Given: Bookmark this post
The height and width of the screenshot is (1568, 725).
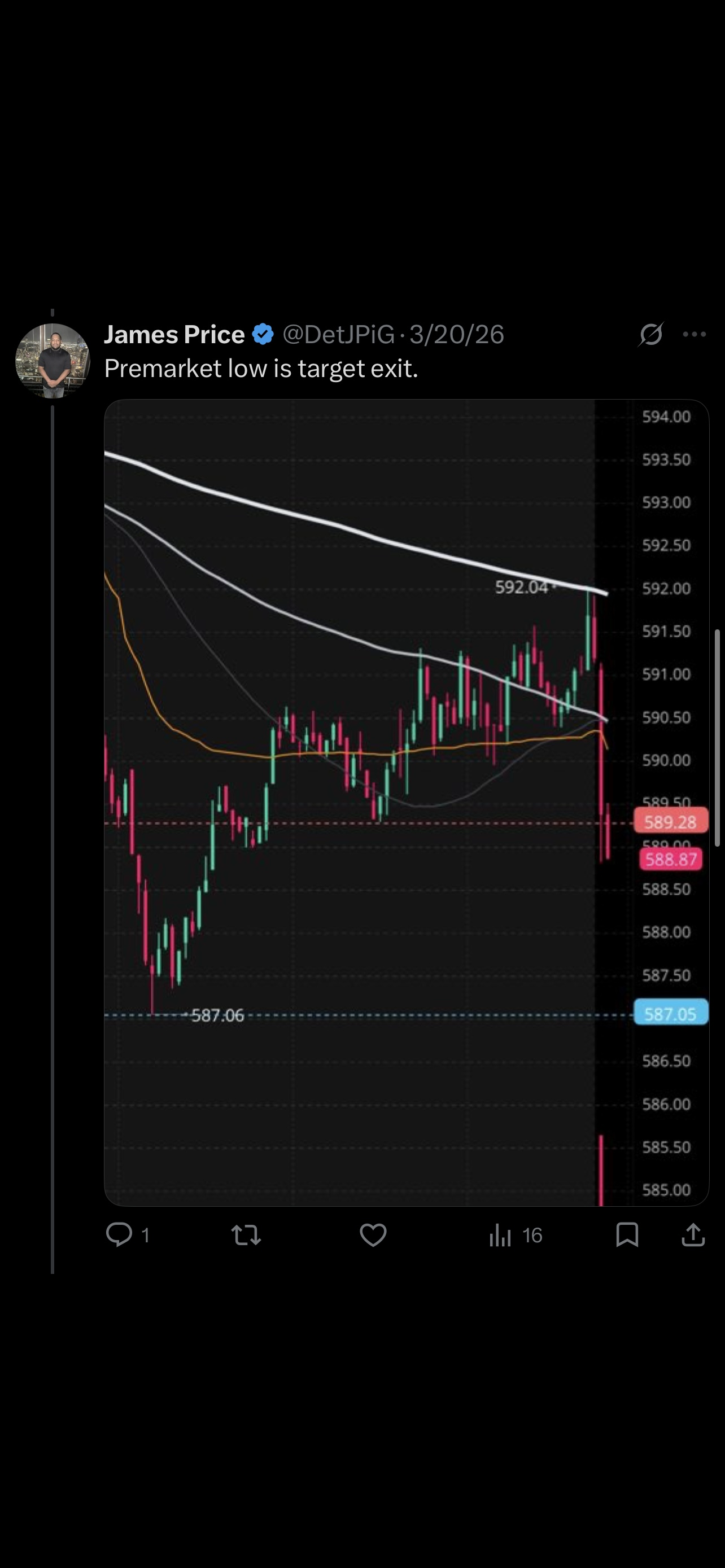Looking at the screenshot, I should (628, 1235).
